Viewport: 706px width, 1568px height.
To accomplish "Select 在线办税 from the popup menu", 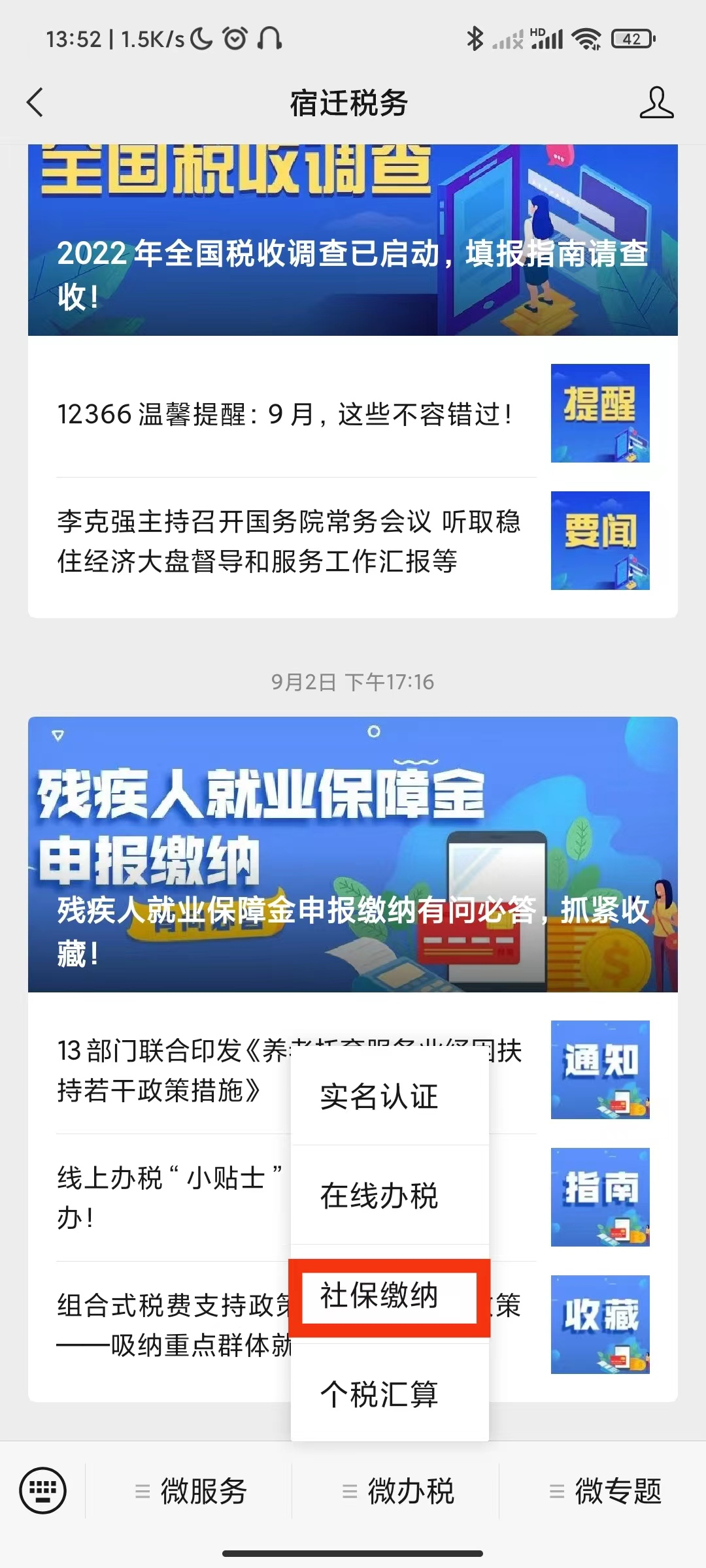I will (380, 1196).
